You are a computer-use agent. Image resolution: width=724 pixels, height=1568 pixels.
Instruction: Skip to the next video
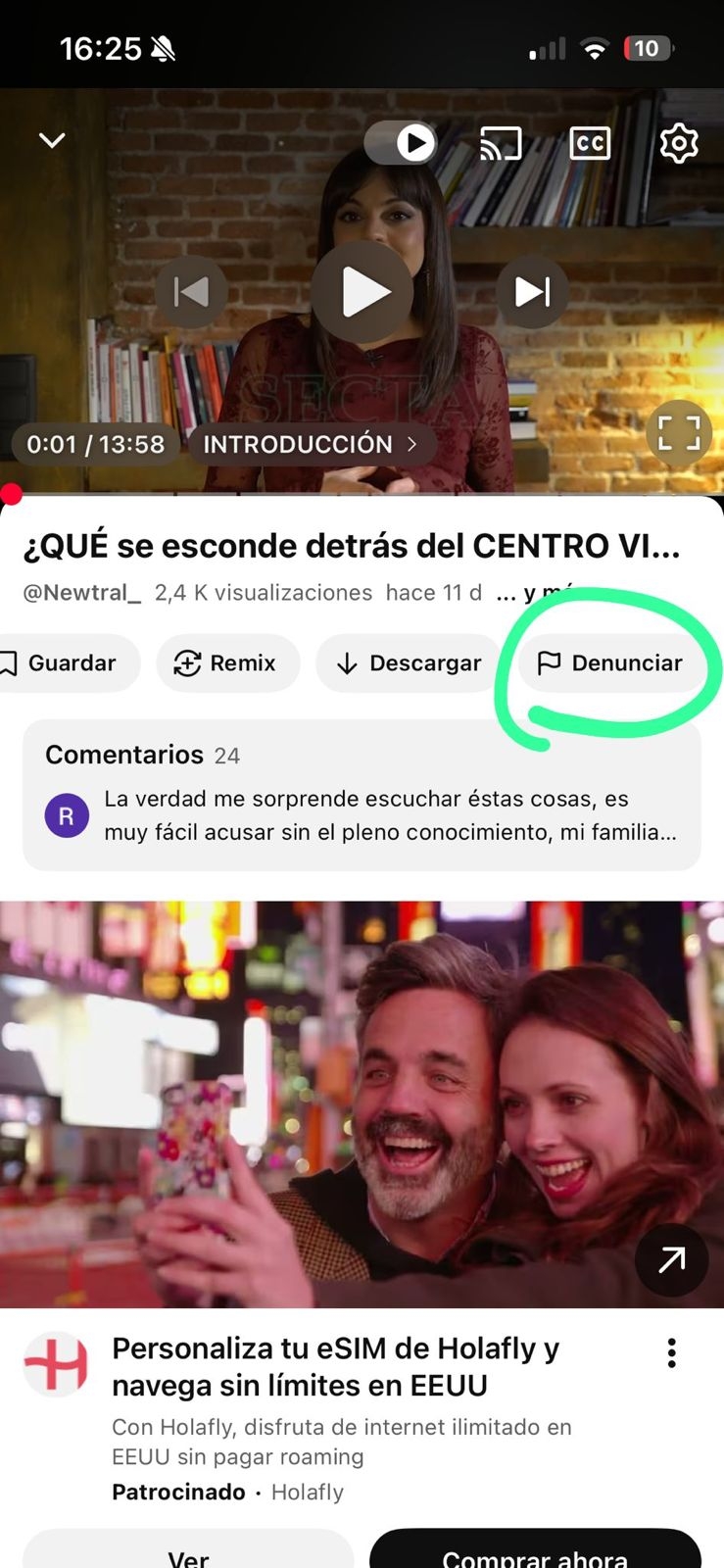[x=532, y=292]
